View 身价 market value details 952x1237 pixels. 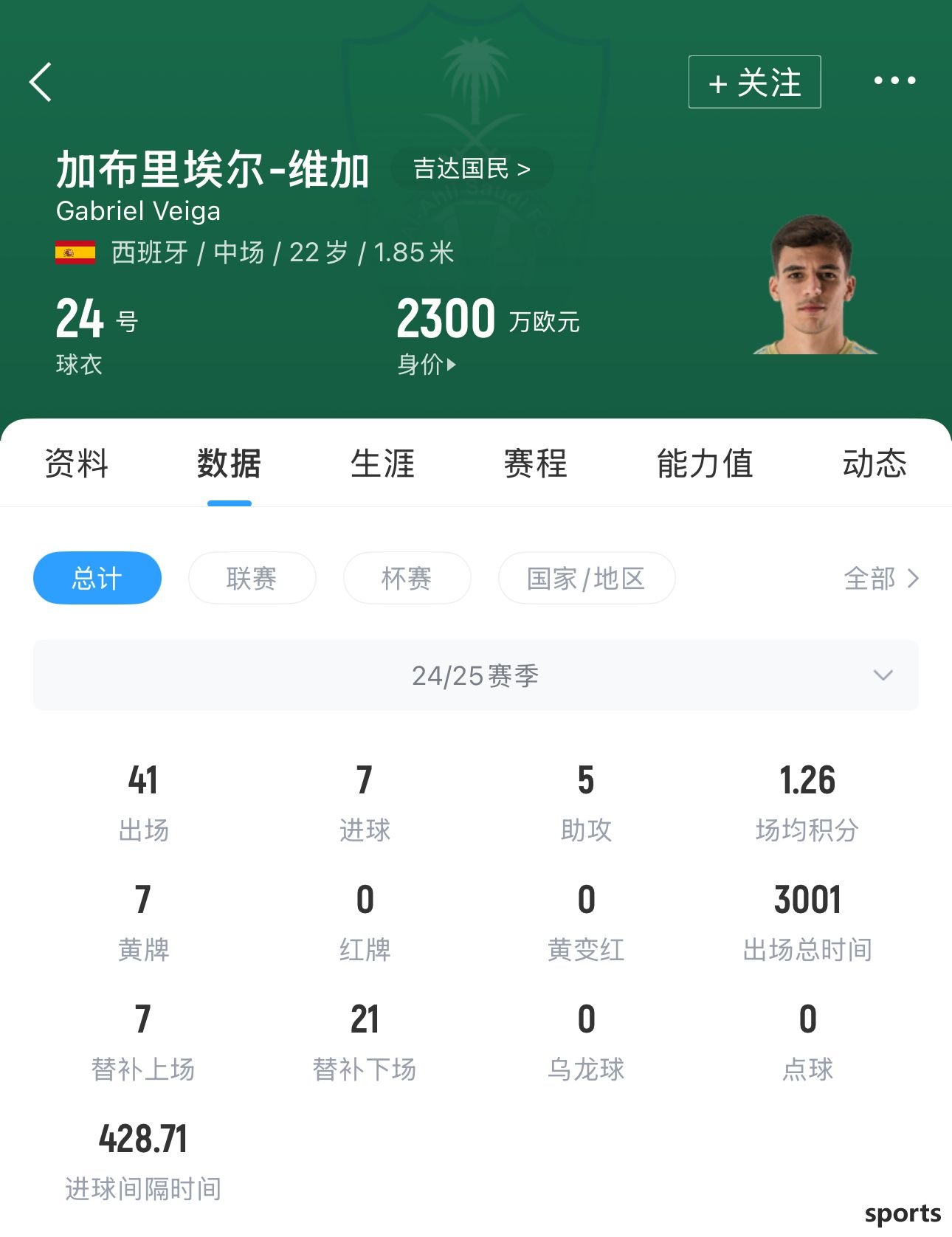[427, 364]
